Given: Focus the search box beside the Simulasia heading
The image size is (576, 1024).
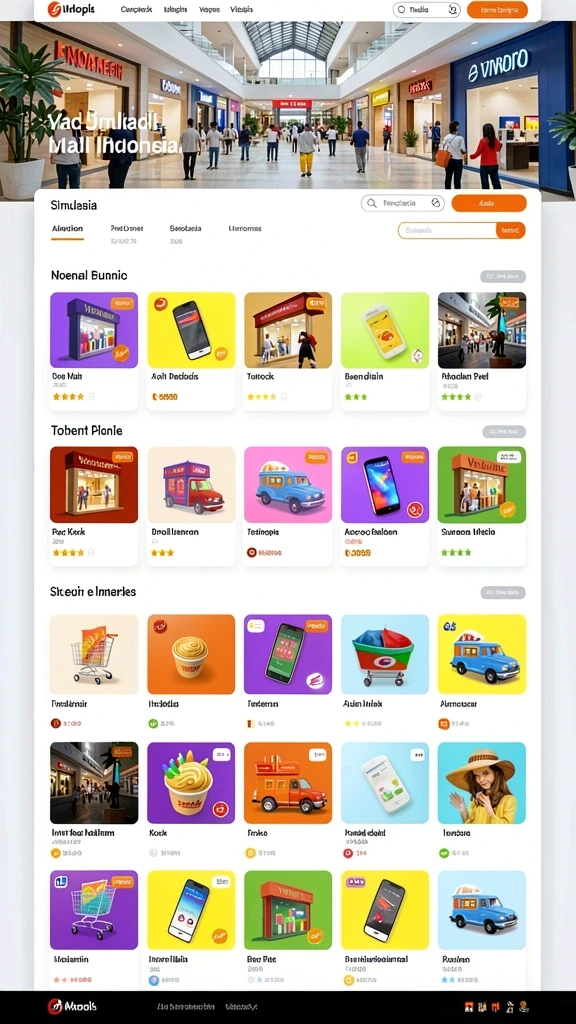Looking at the screenshot, I should click(x=403, y=203).
